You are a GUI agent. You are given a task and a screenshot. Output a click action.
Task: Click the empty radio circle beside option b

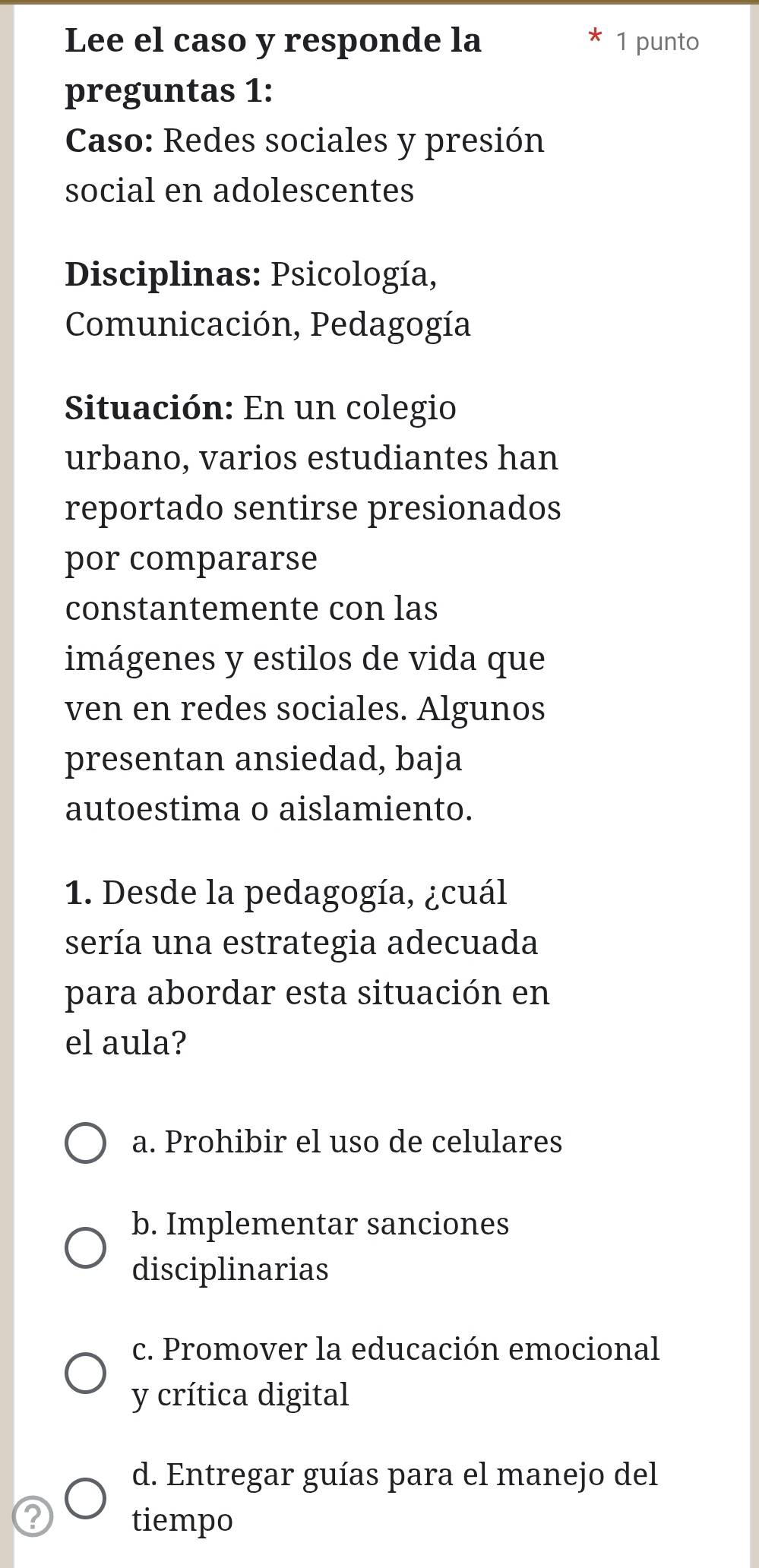[86, 1246]
